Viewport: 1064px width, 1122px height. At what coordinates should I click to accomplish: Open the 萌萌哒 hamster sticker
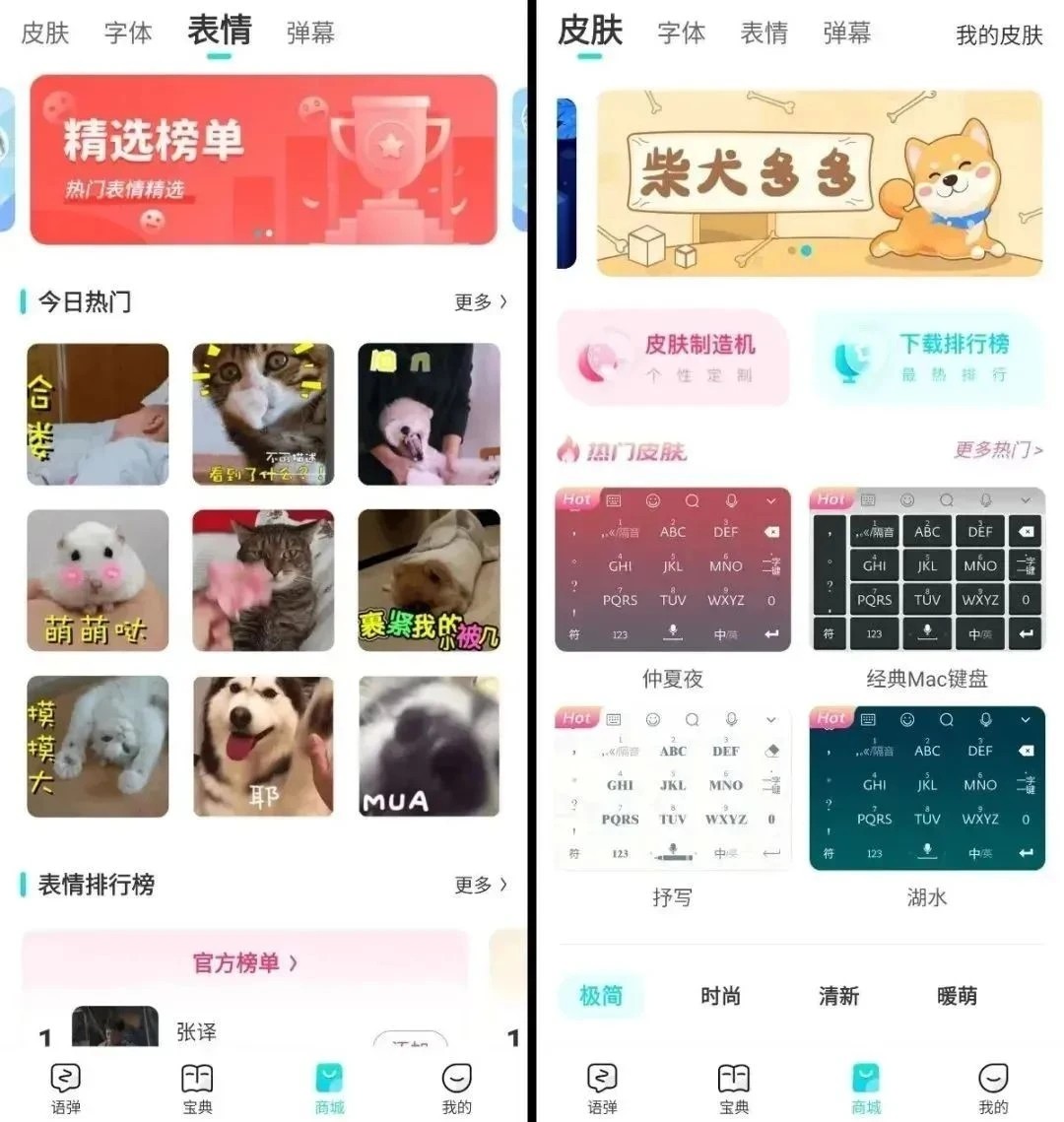(98, 580)
